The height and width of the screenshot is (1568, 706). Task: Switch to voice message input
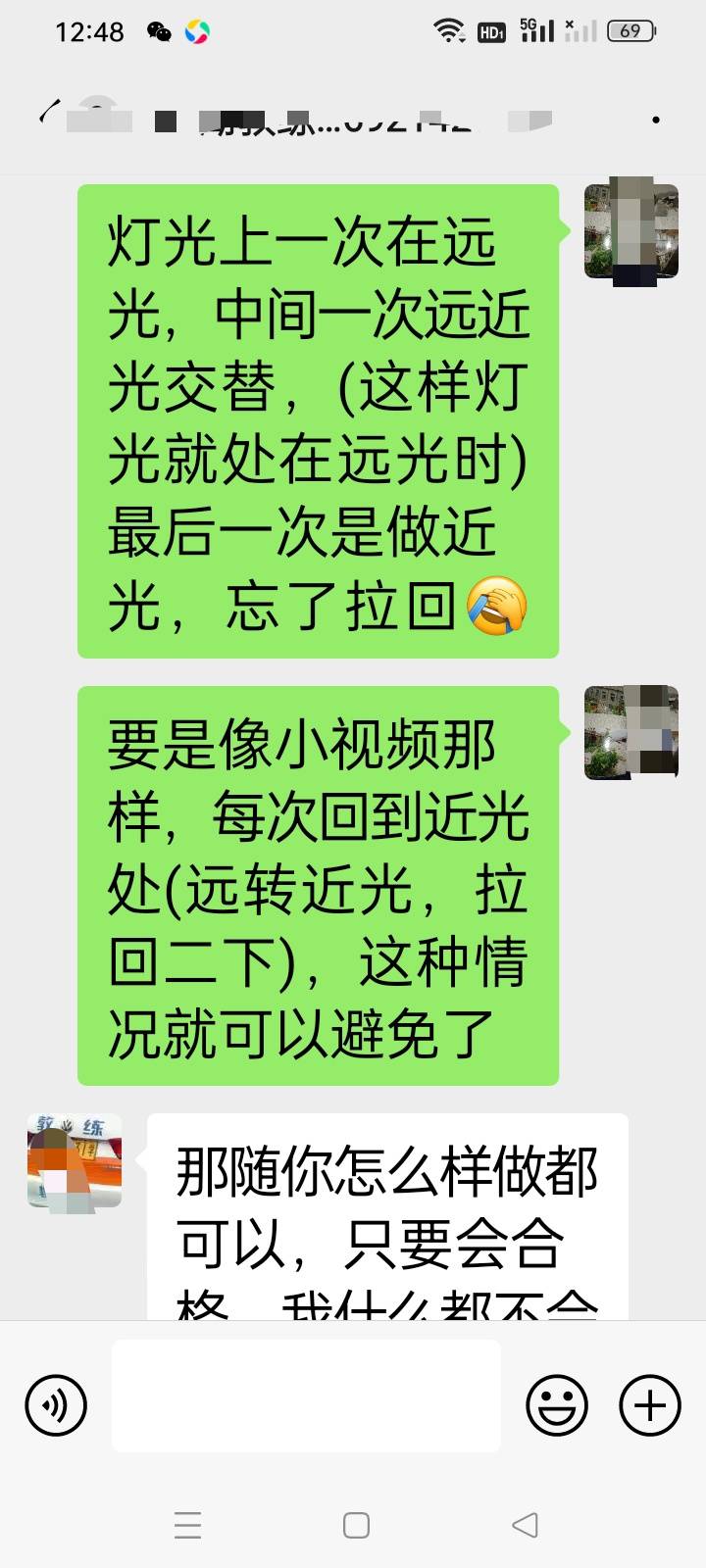(56, 1405)
